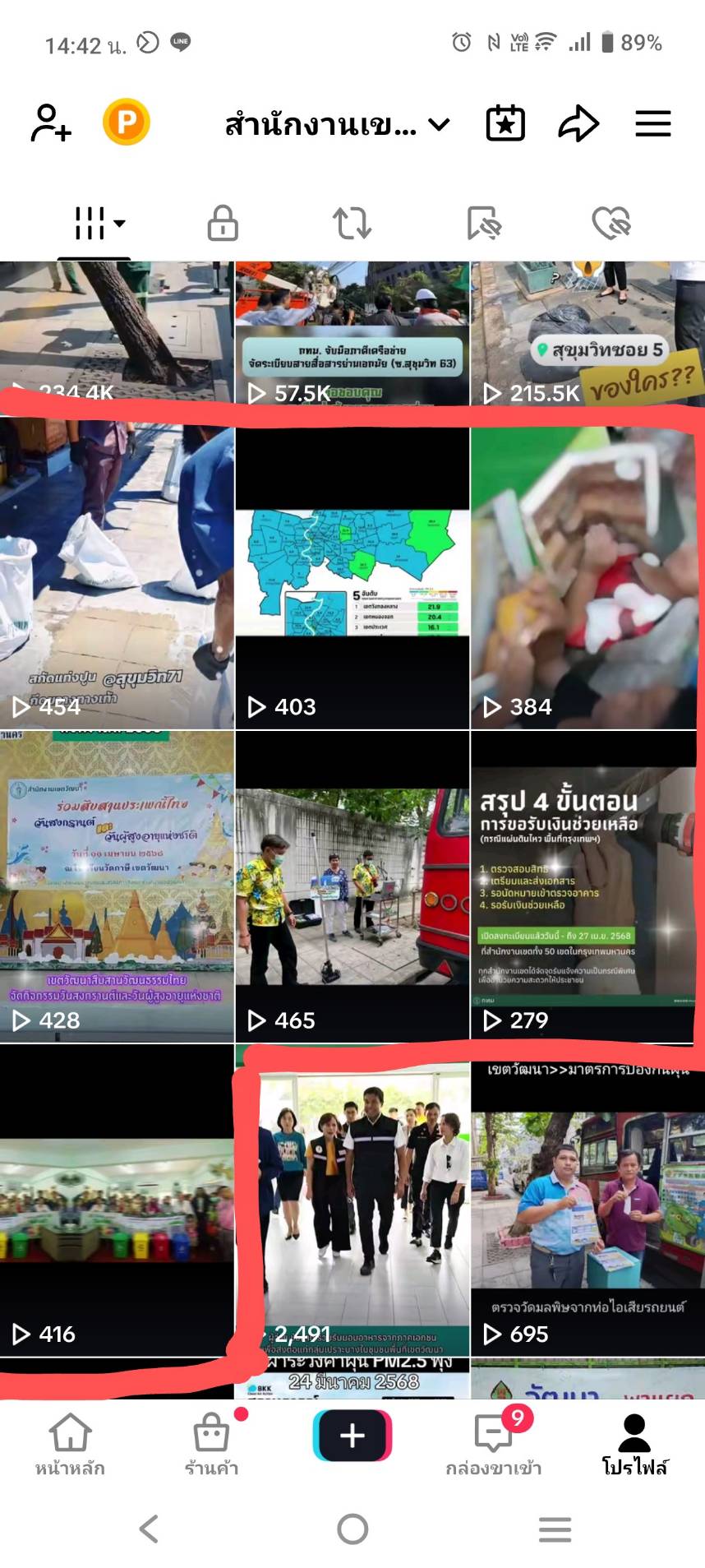The height and width of the screenshot is (1568, 705).
Task: Switch to the hidden bookmarks tab
Action: click(484, 223)
